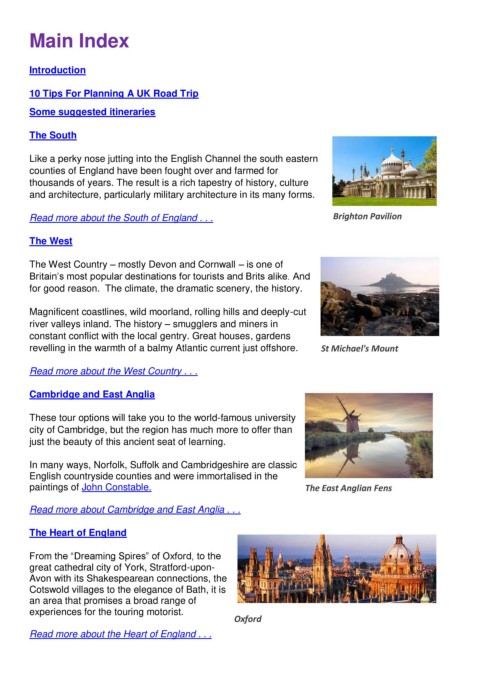Read more about the Heart of England

[x=120, y=634]
